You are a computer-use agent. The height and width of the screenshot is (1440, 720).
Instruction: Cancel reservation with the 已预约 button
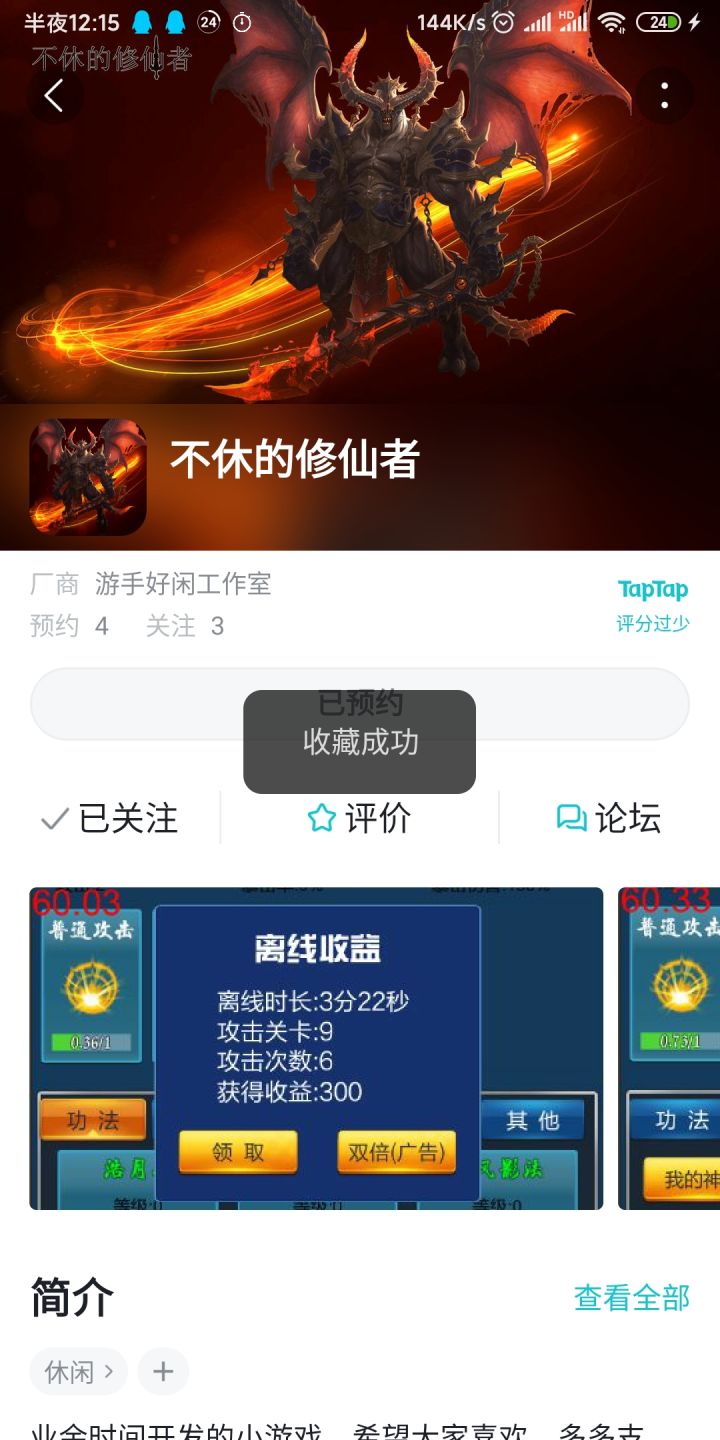[x=360, y=703]
